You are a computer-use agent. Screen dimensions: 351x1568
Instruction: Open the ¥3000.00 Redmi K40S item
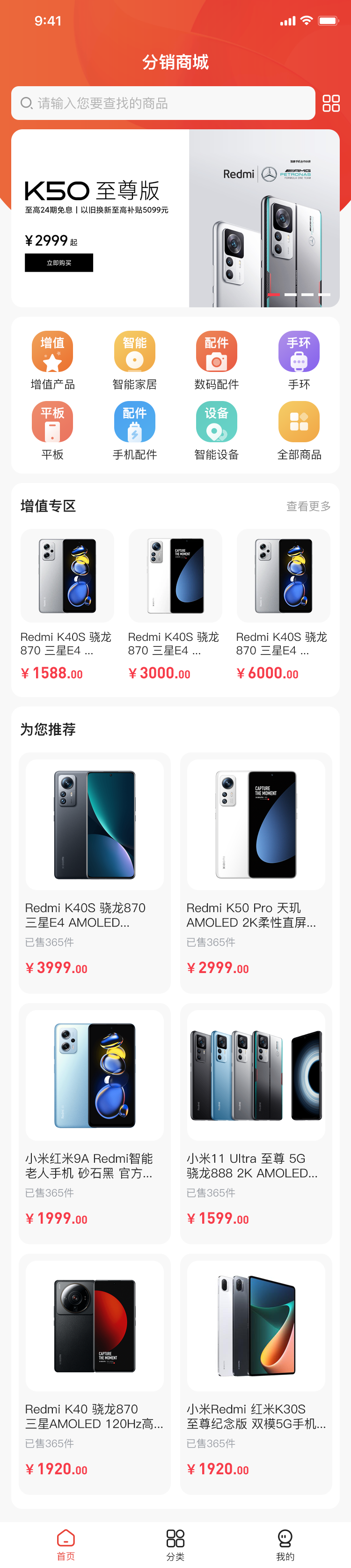tap(175, 602)
